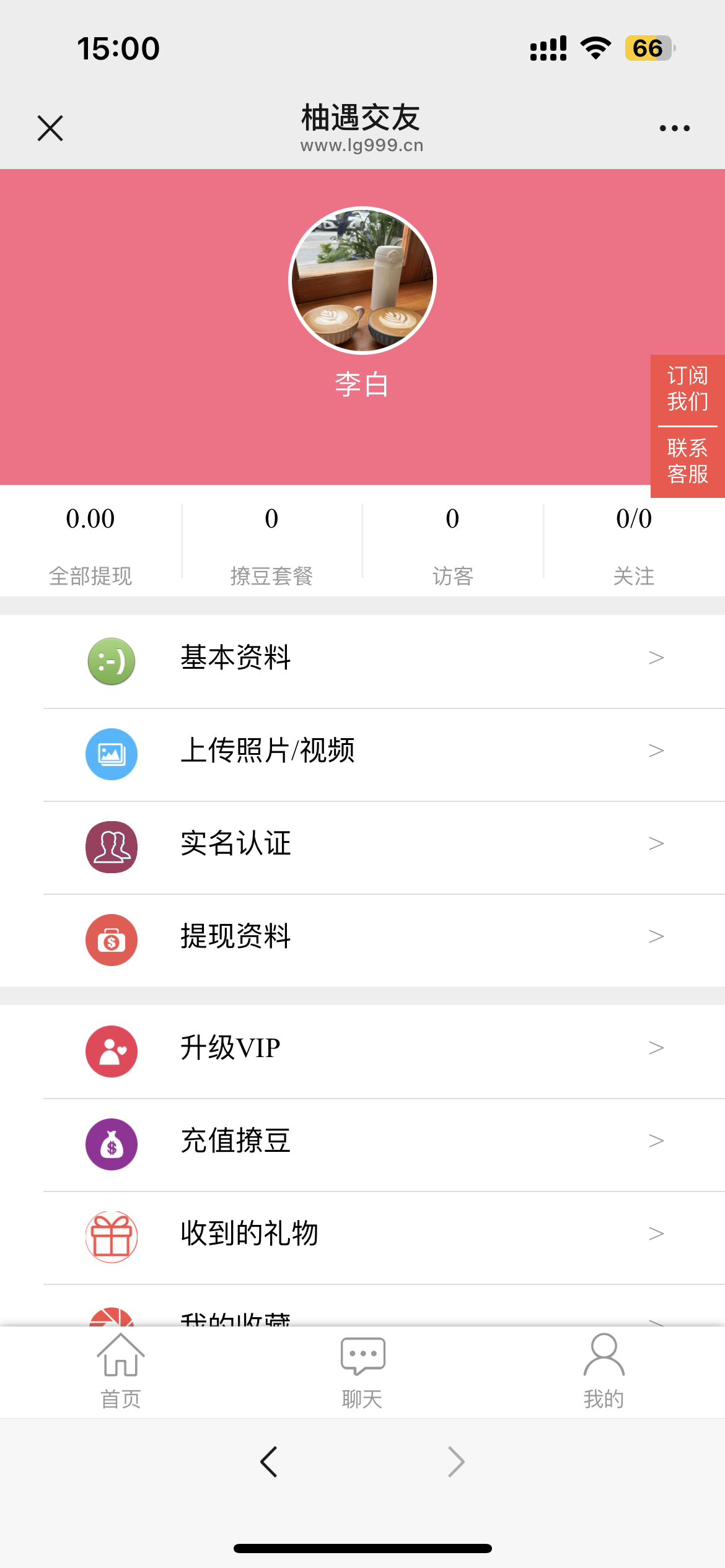The height and width of the screenshot is (1568, 725).
Task: Tap the green smiley icon beside 基本资料
Action: pos(111,660)
